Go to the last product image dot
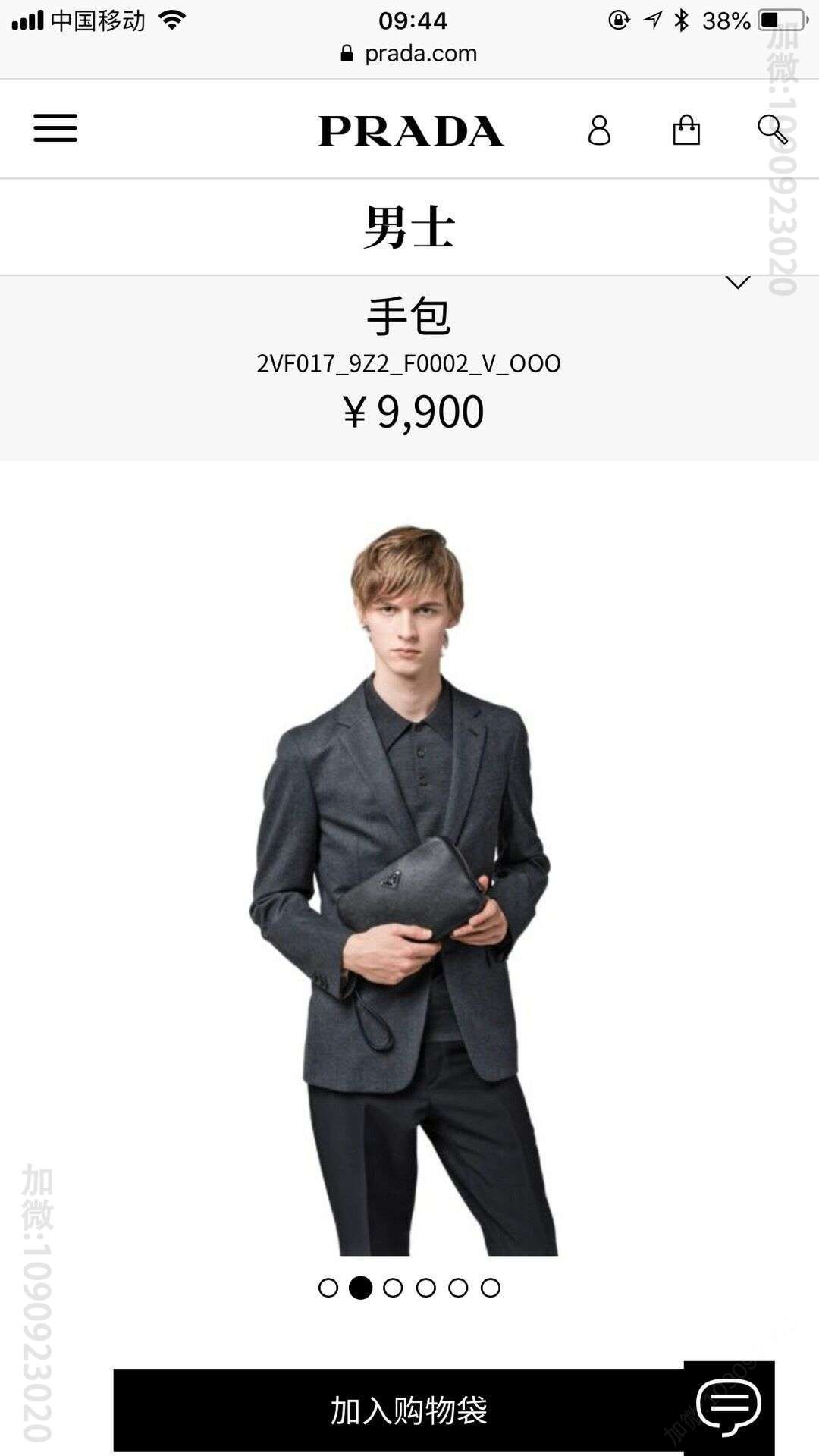This screenshot has height=1456, width=819. (x=491, y=1288)
